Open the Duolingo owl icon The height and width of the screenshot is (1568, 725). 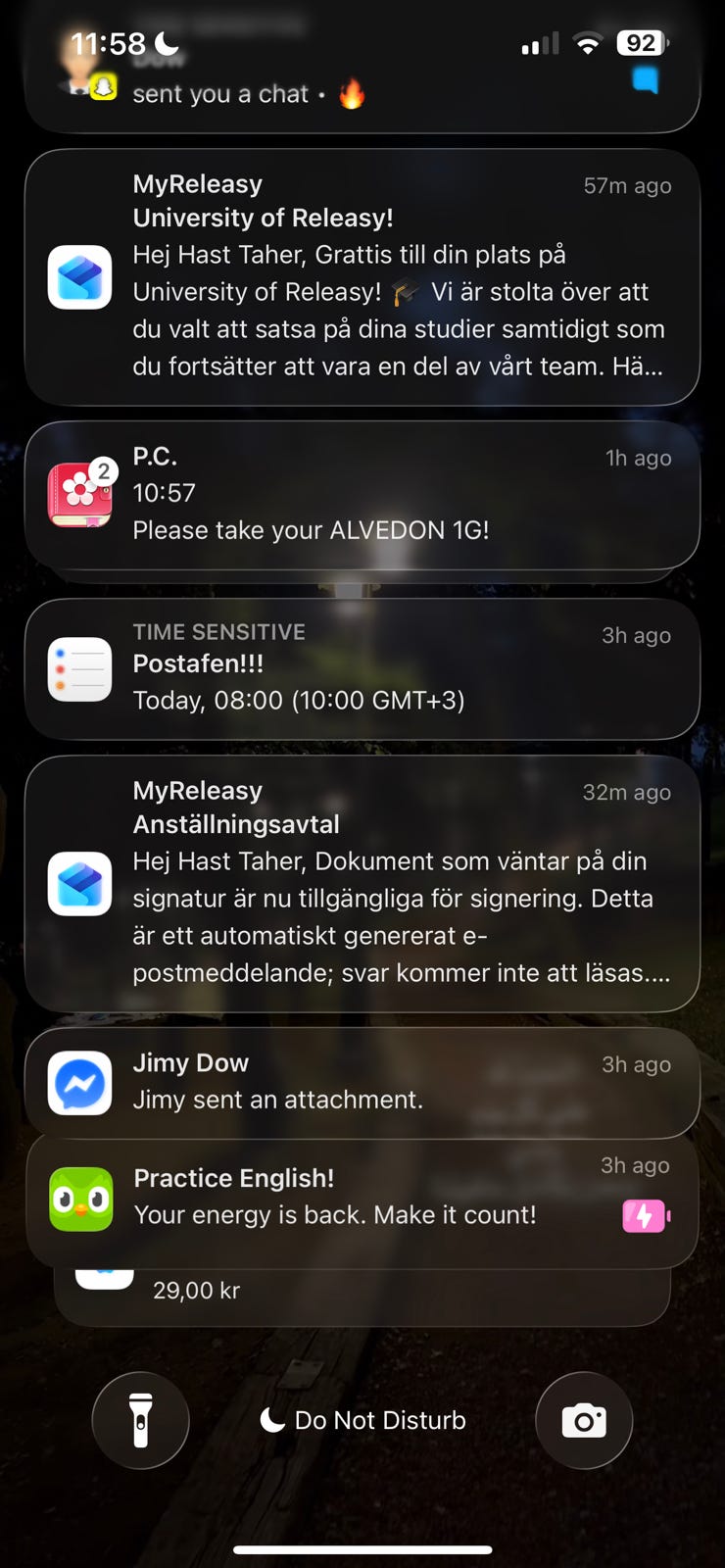tap(81, 1198)
